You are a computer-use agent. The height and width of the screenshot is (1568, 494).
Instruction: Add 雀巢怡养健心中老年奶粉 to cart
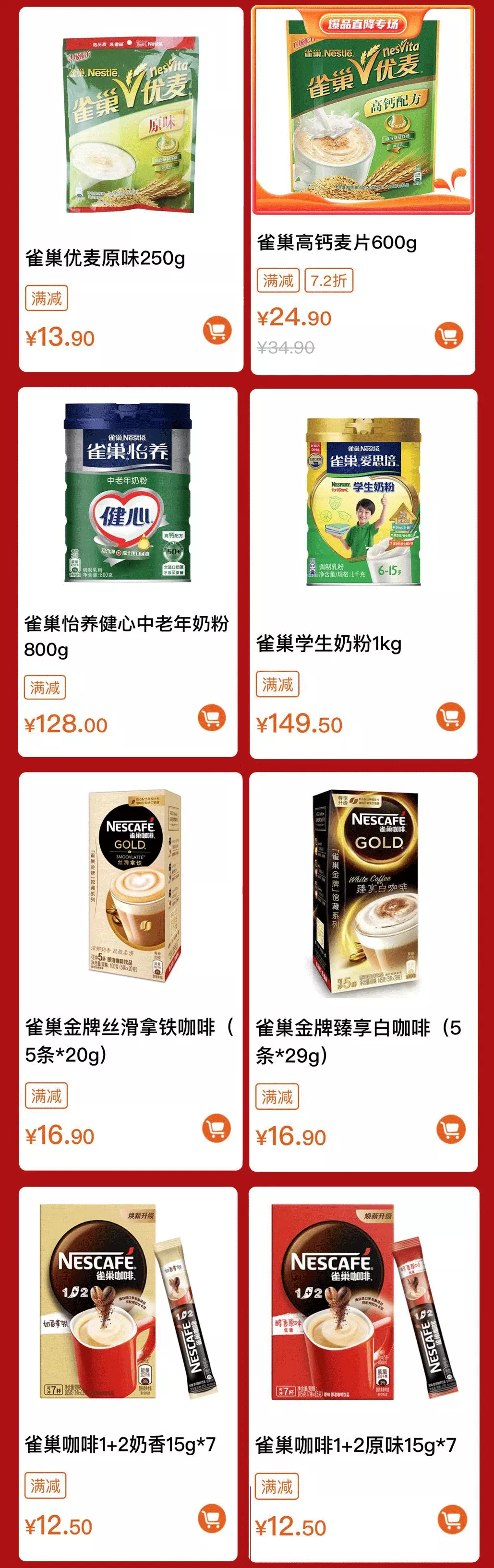(211, 718)
